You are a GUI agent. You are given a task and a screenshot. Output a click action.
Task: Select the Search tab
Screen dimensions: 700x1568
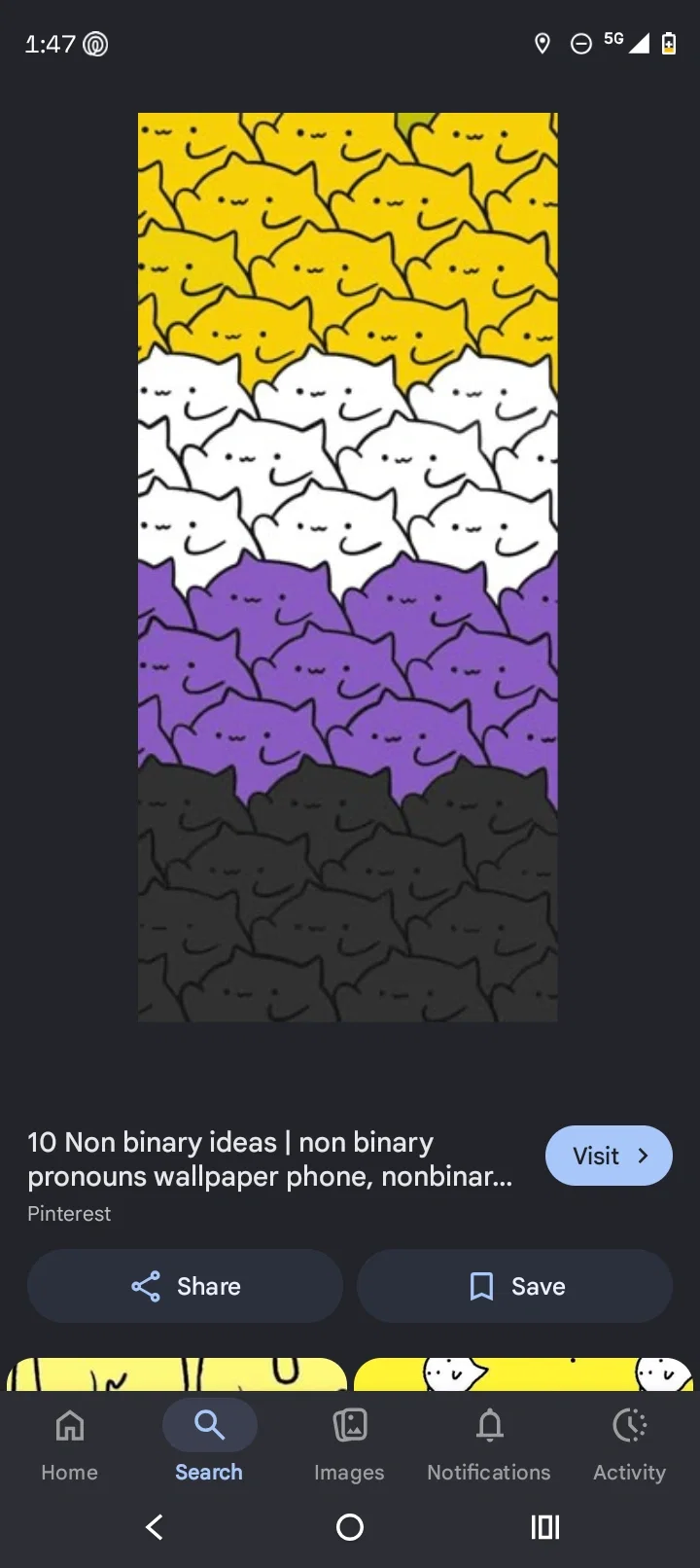click(x=209, y=1444)
